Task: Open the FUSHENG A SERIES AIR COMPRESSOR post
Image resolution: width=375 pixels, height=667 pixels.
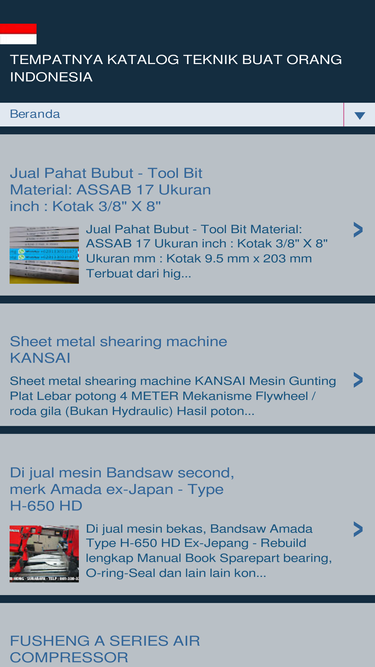Action: coord(105,649)
